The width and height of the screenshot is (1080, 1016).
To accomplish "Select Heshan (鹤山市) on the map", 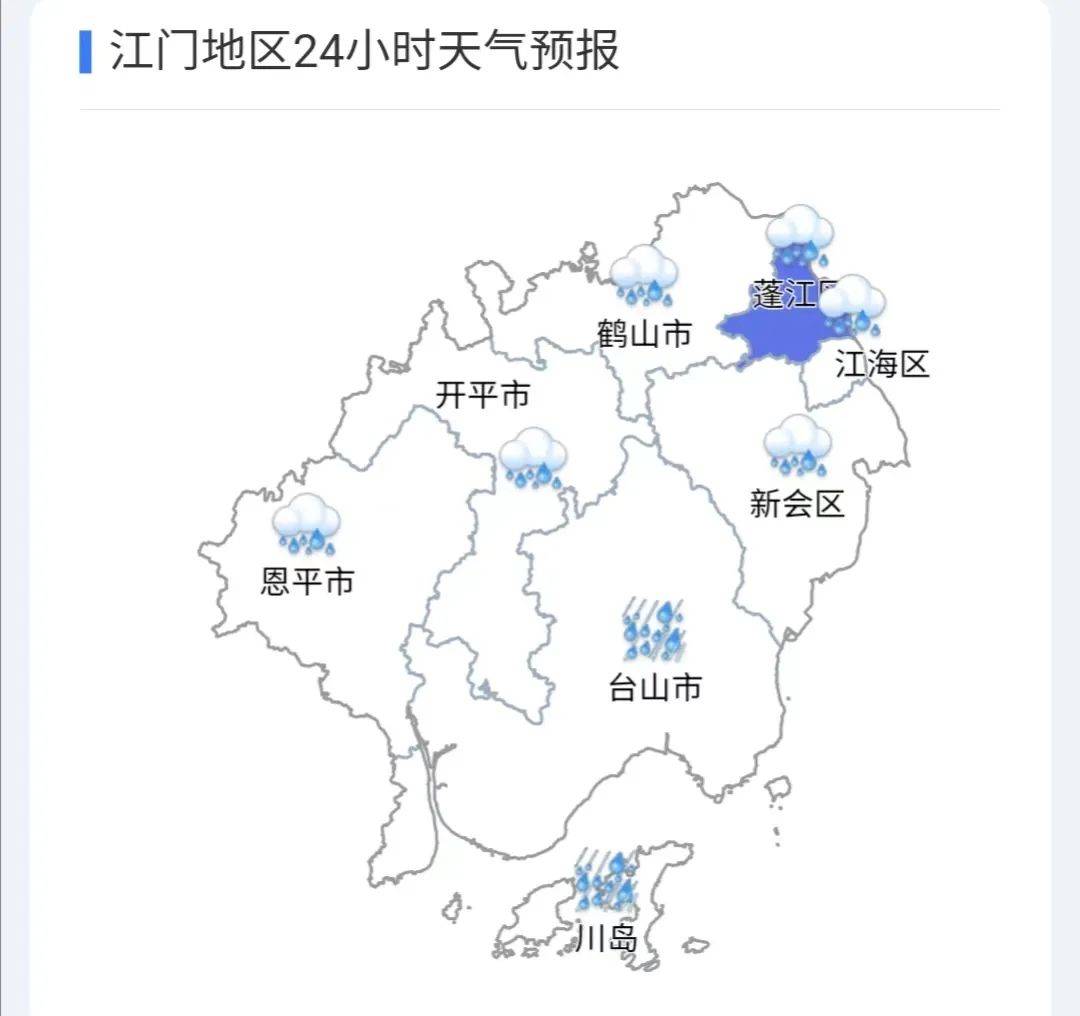I will point(645,334).
